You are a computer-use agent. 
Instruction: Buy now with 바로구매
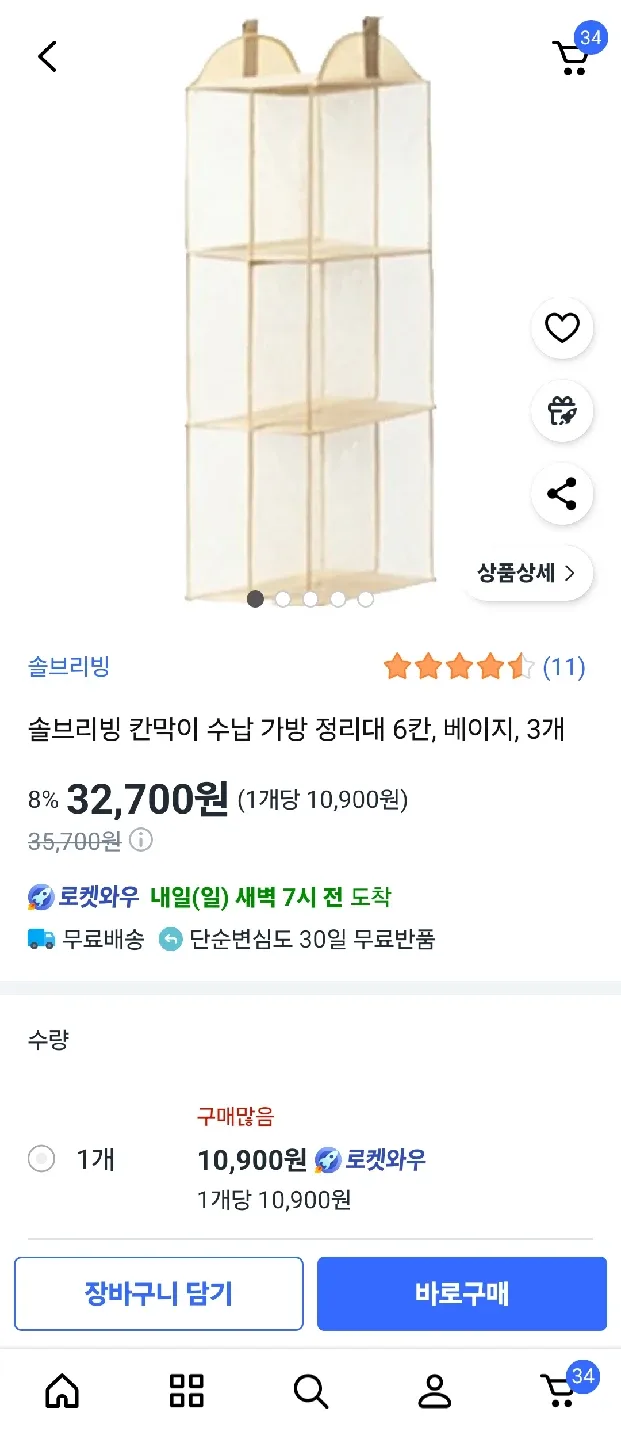coord(462,1294)
